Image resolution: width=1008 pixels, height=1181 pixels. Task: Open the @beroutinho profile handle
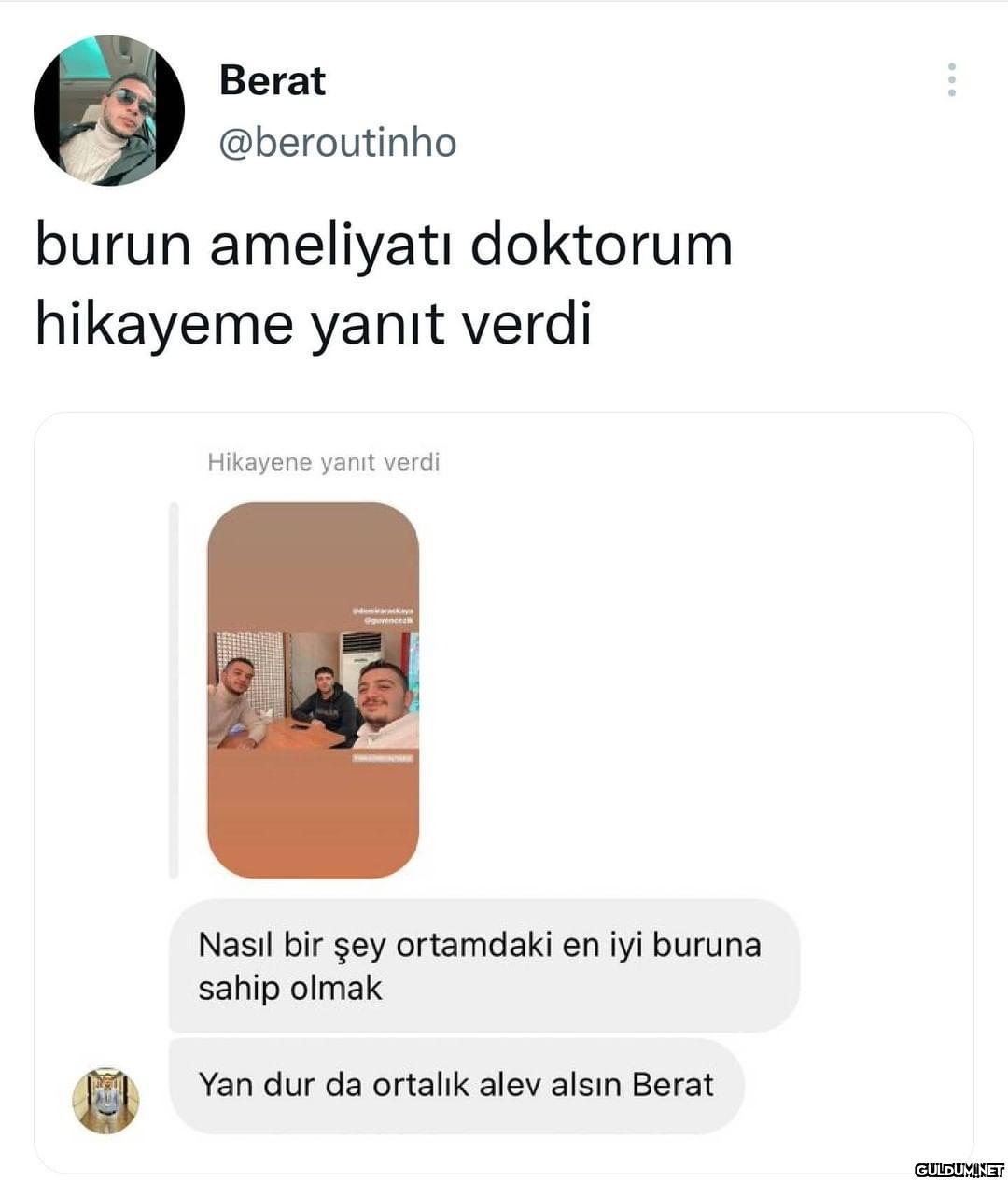pos(337,143)
